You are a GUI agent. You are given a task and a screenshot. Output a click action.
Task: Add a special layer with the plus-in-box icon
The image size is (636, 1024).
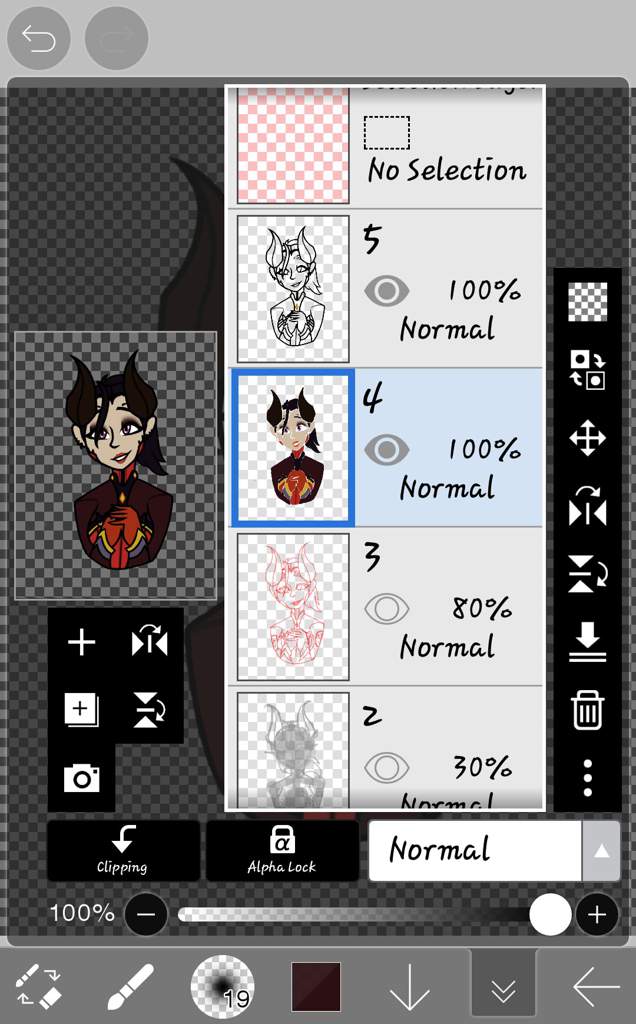point(81,710)
